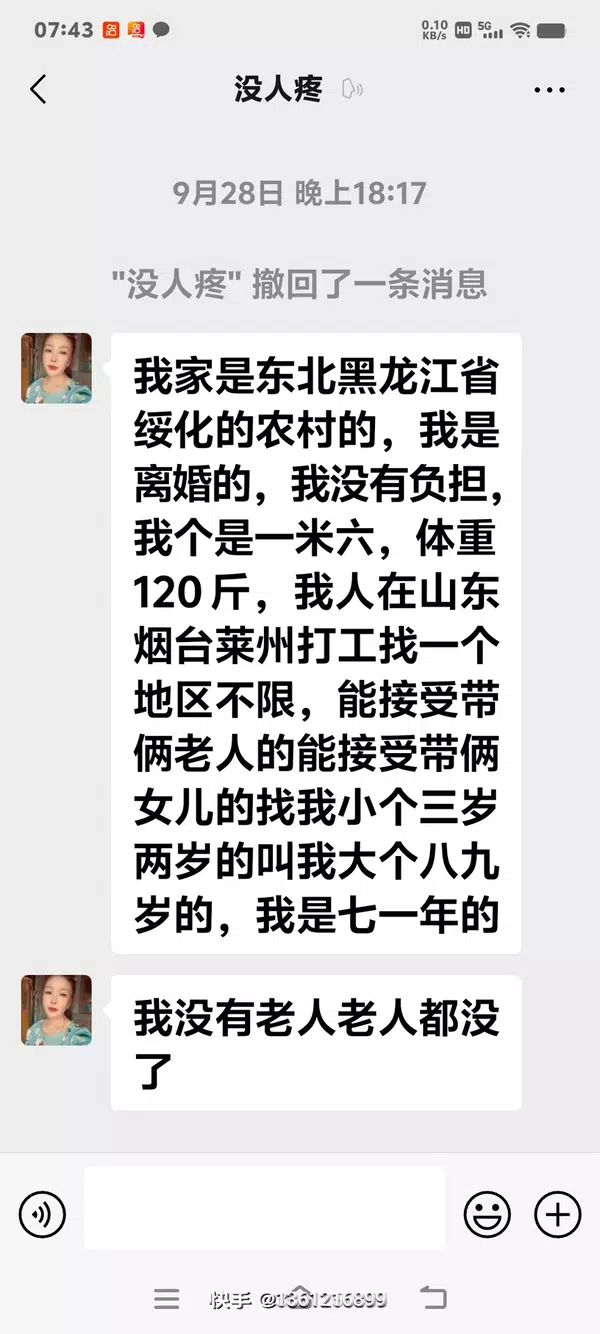
Task: Open sender avatar beside the 我家是东北 message
Action: click(56, 368)
